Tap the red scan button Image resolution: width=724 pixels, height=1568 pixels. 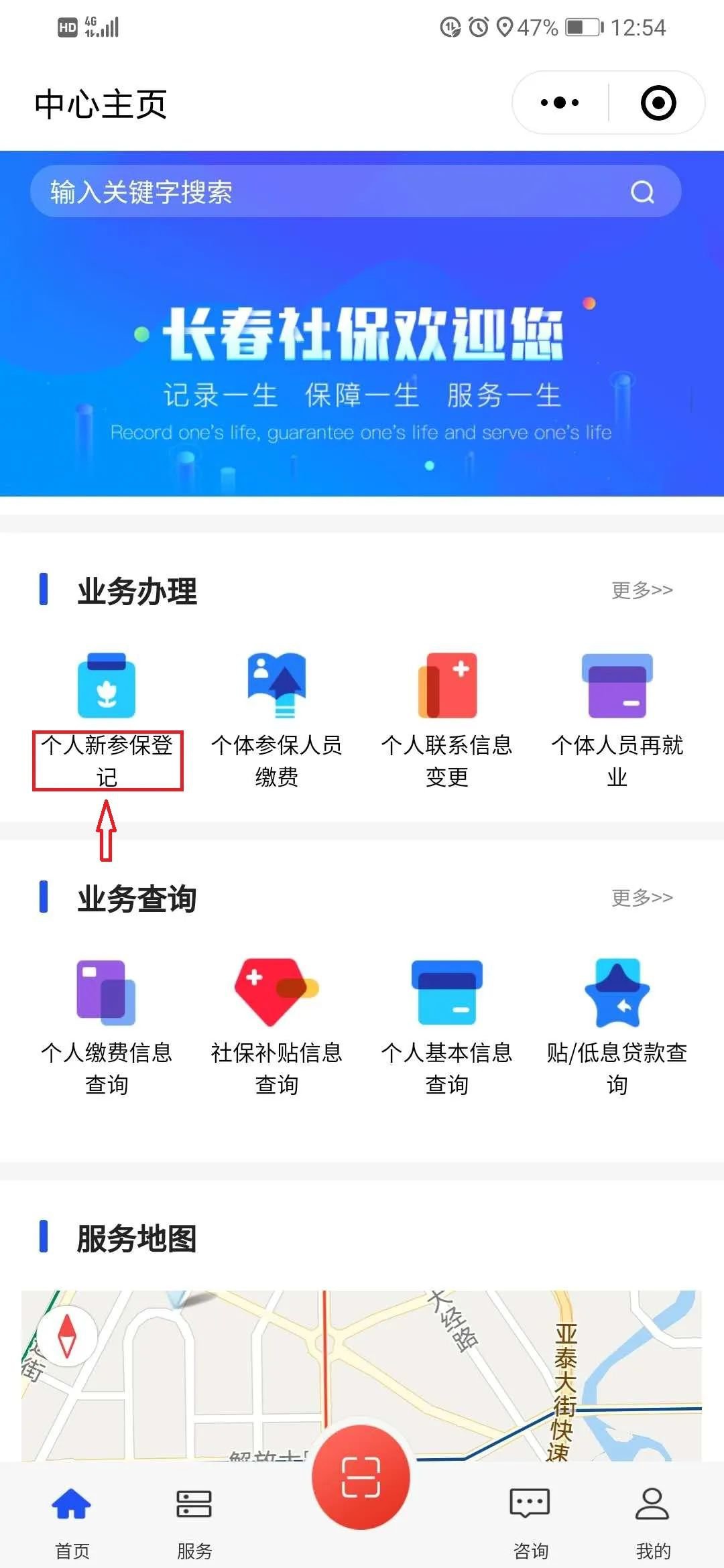coord(361,1477)
